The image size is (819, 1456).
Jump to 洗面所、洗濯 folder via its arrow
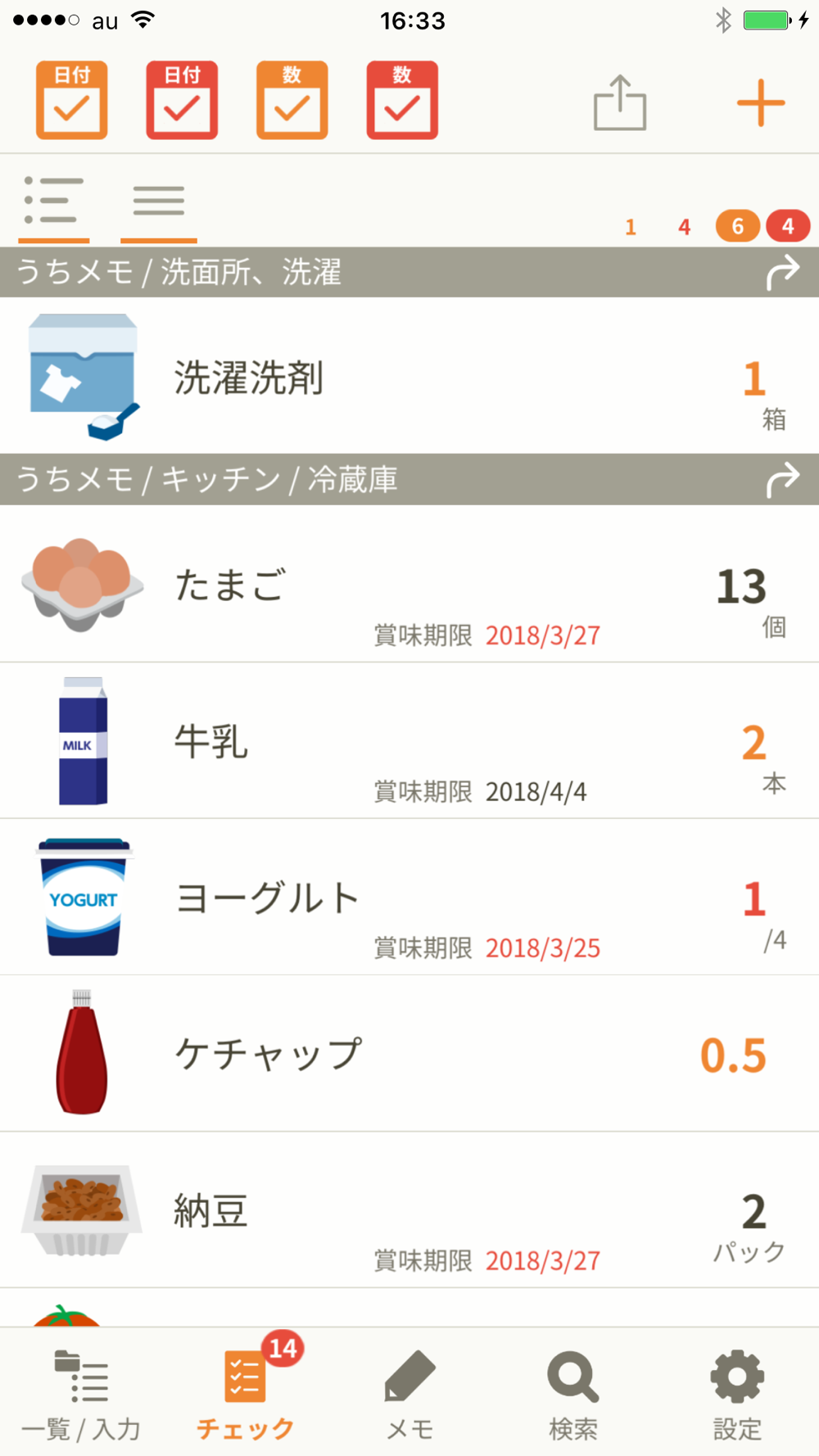coord(782,272)
